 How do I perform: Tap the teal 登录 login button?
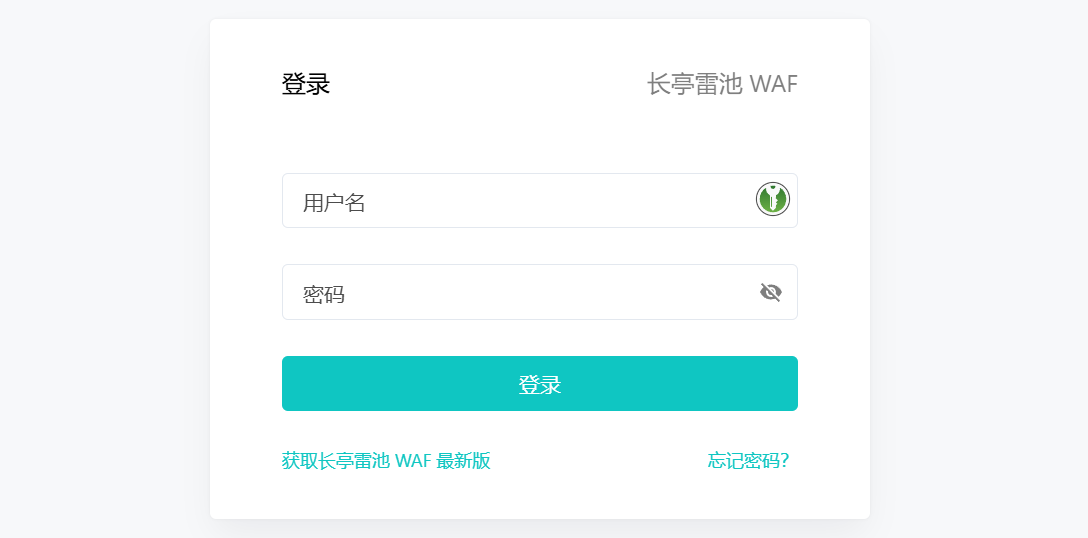click(x=539, y=384)
